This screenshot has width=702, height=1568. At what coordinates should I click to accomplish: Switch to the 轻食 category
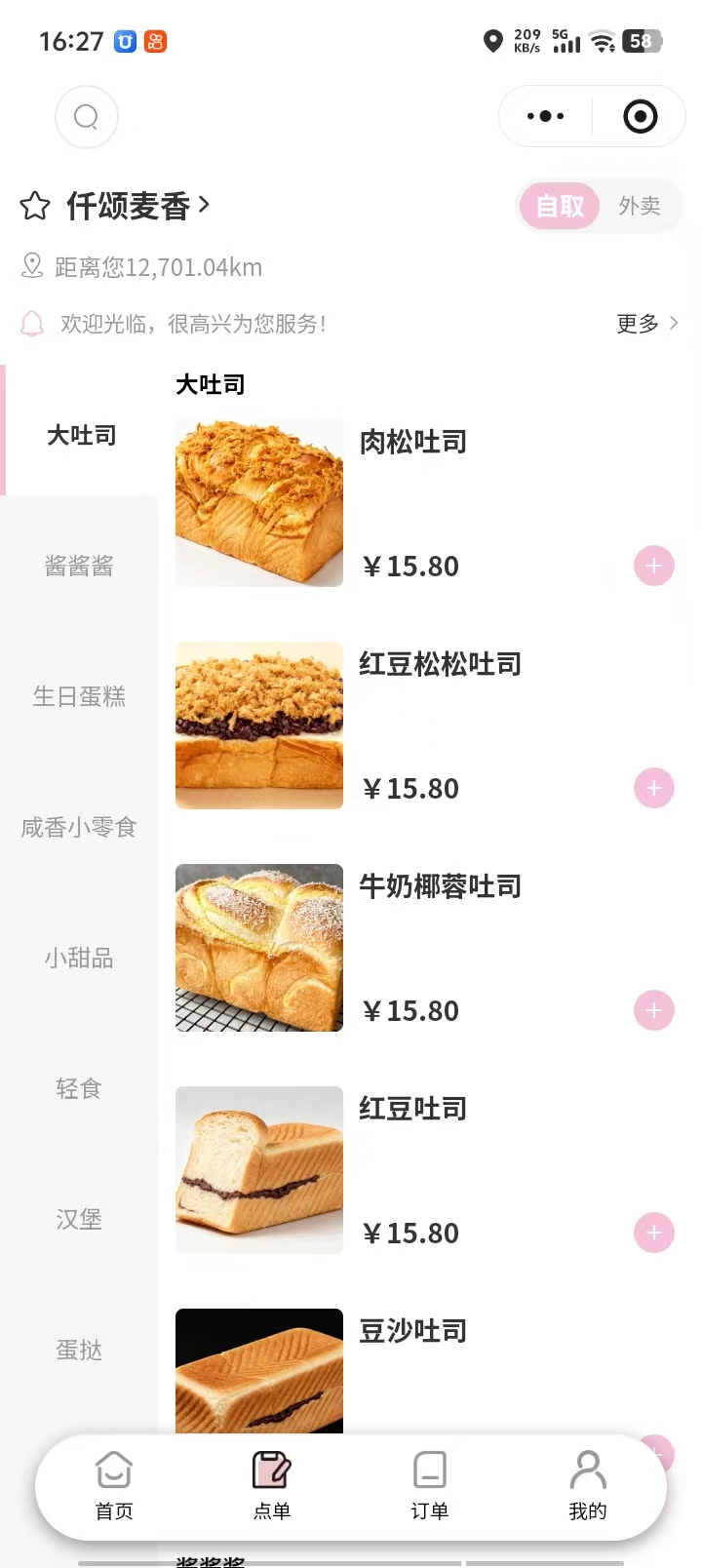(79, 1089)
